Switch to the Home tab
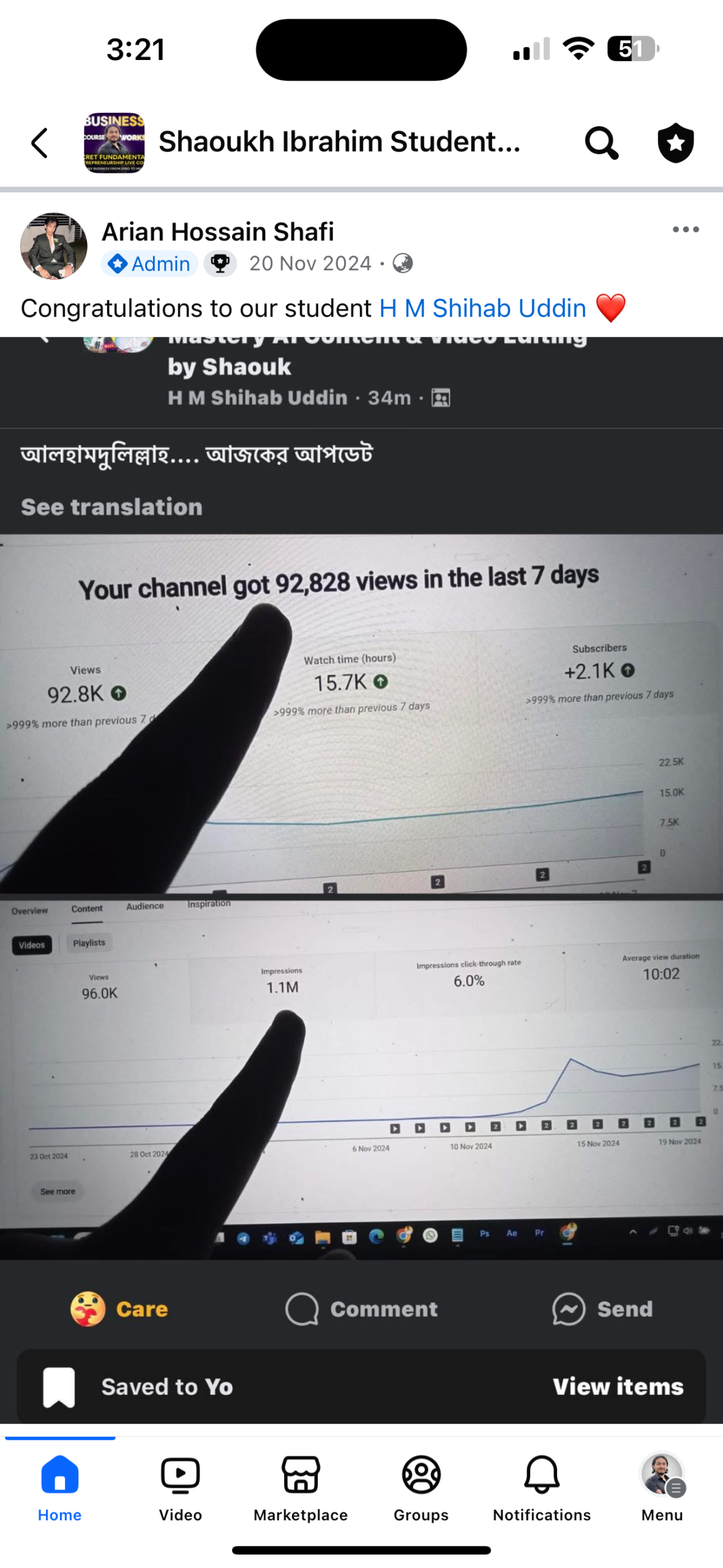The image size is (723, 1568). click(59, 1485)
